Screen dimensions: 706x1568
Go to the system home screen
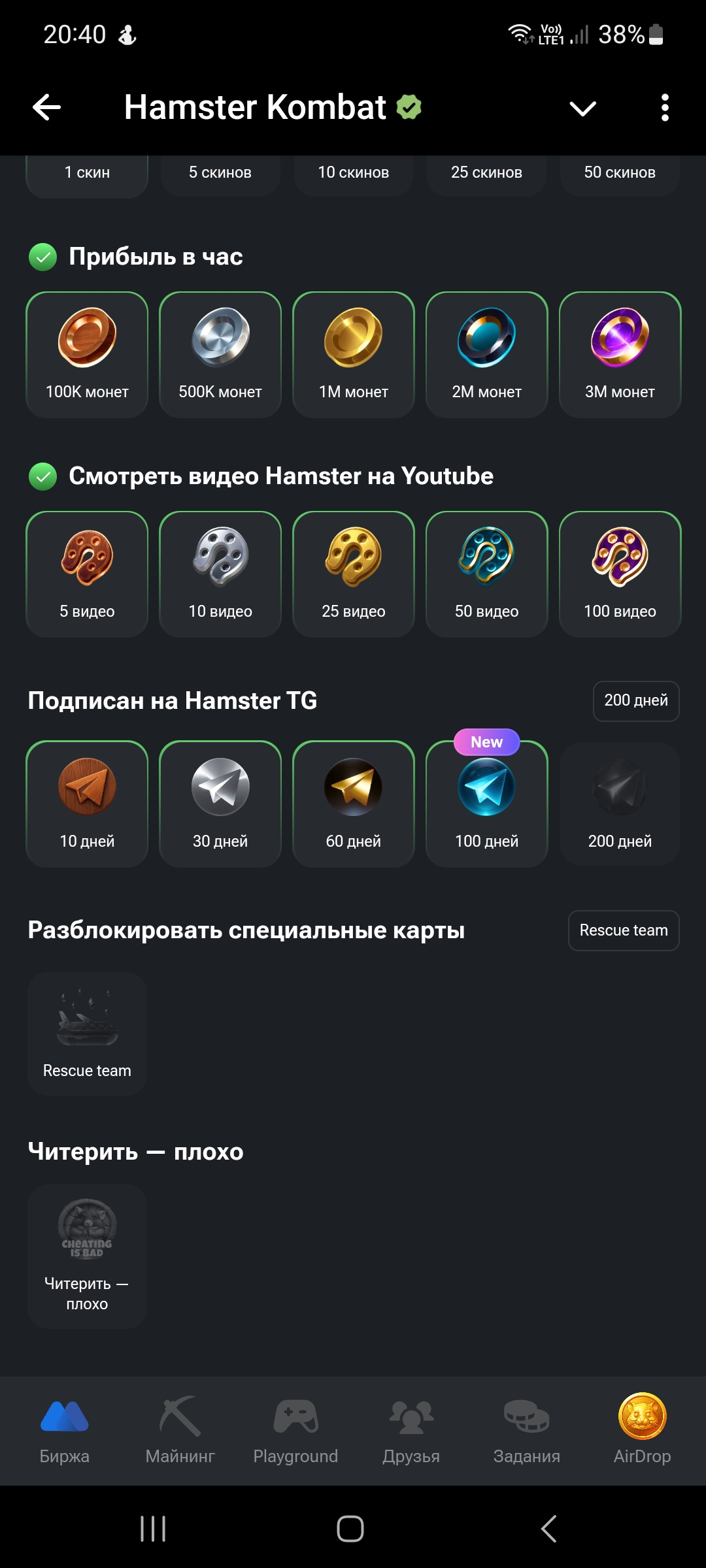pos(350,1529)
